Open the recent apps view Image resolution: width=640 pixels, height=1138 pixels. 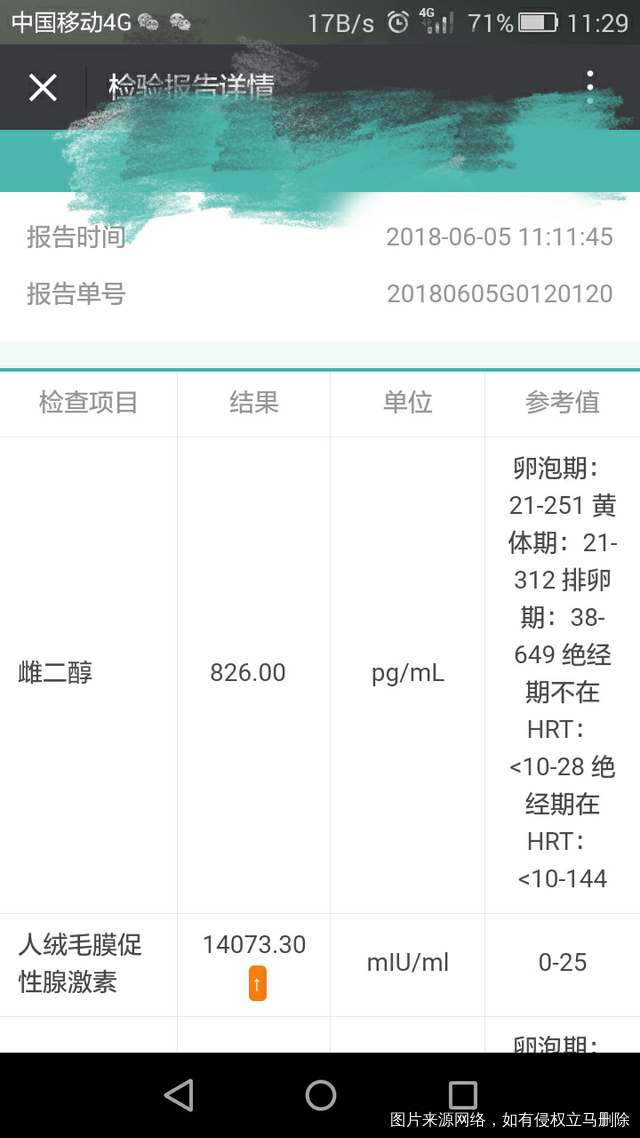pos(462,1095)
